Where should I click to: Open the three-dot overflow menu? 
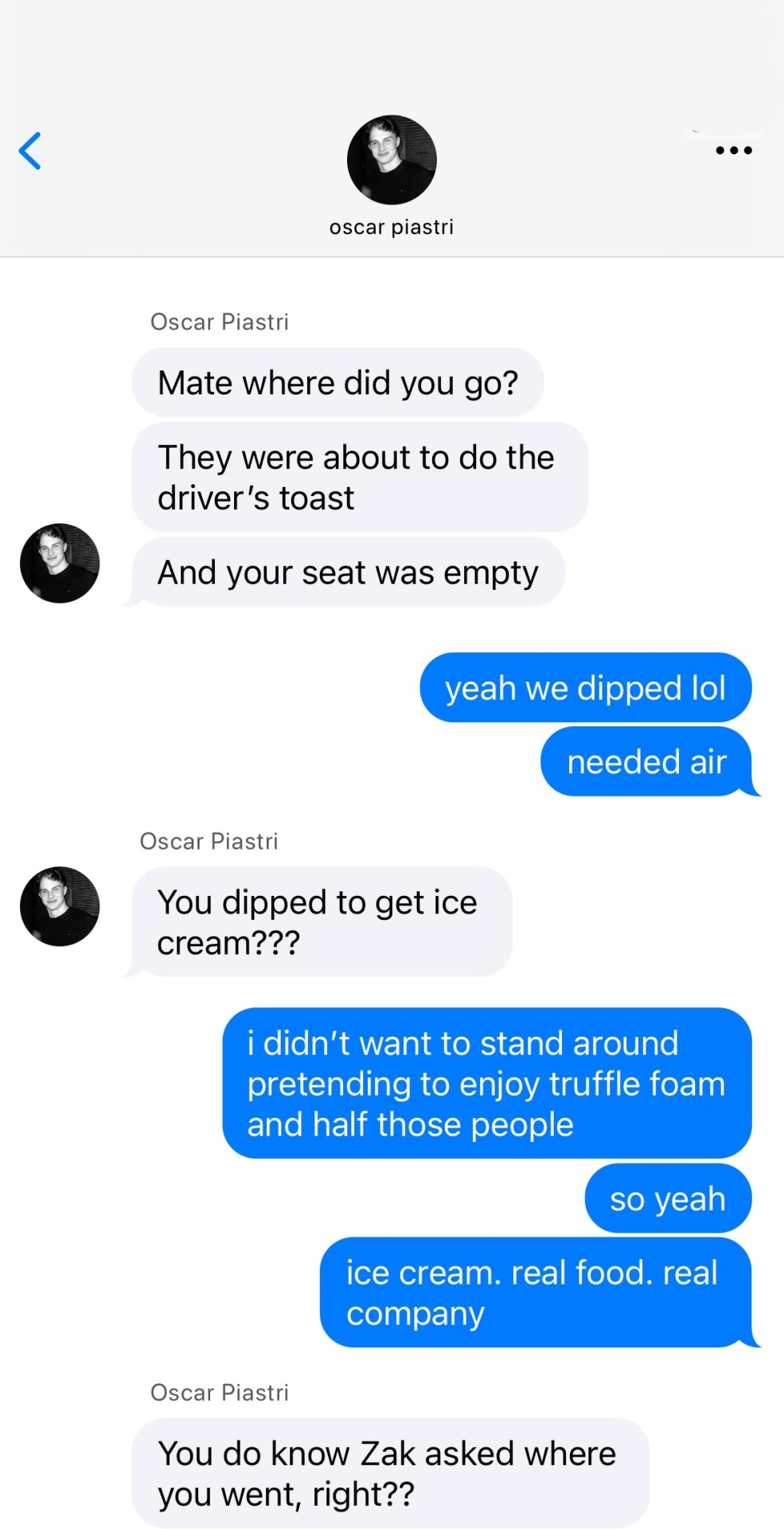(733, 150)
